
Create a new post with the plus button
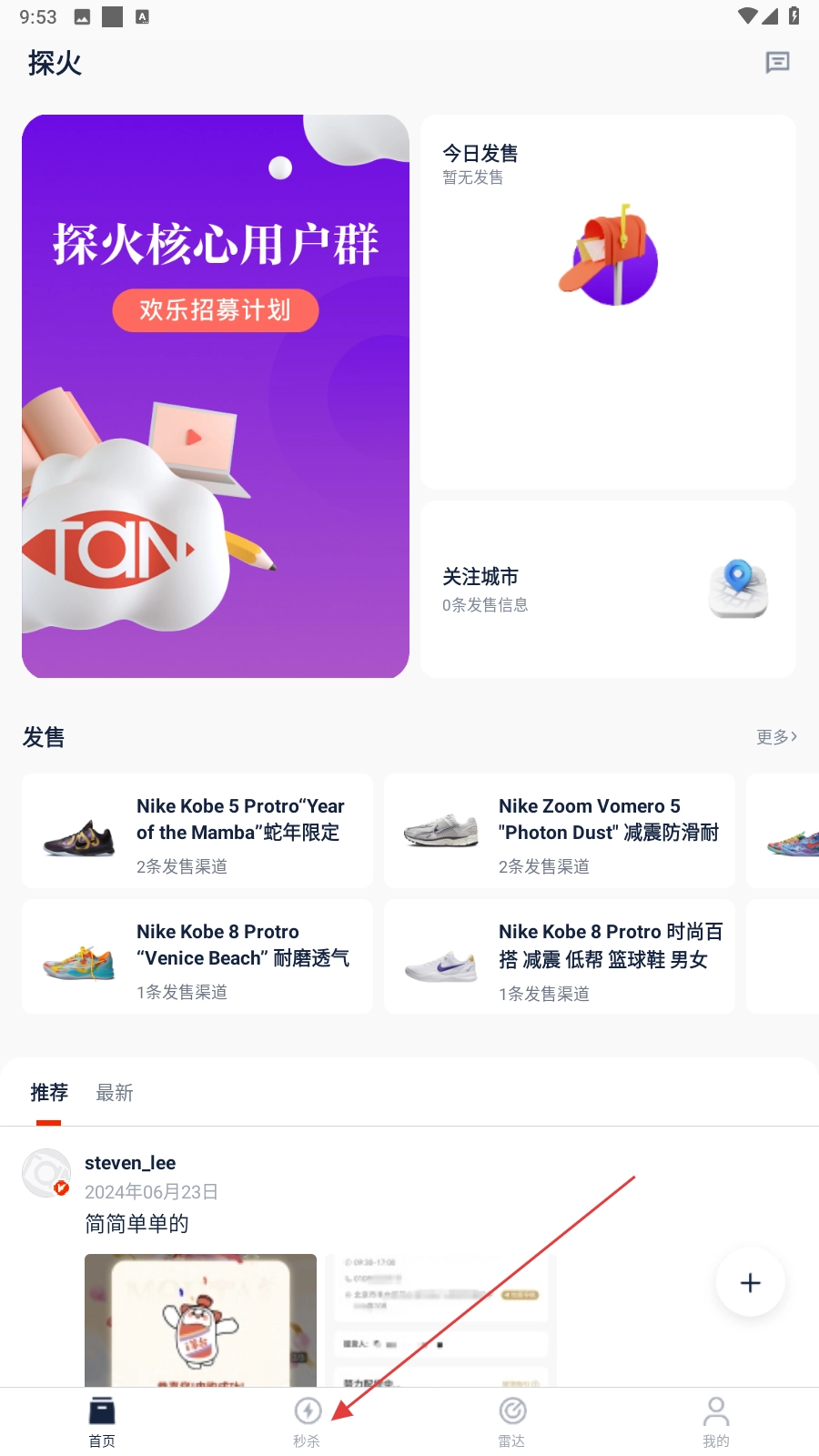point(750,1283)
